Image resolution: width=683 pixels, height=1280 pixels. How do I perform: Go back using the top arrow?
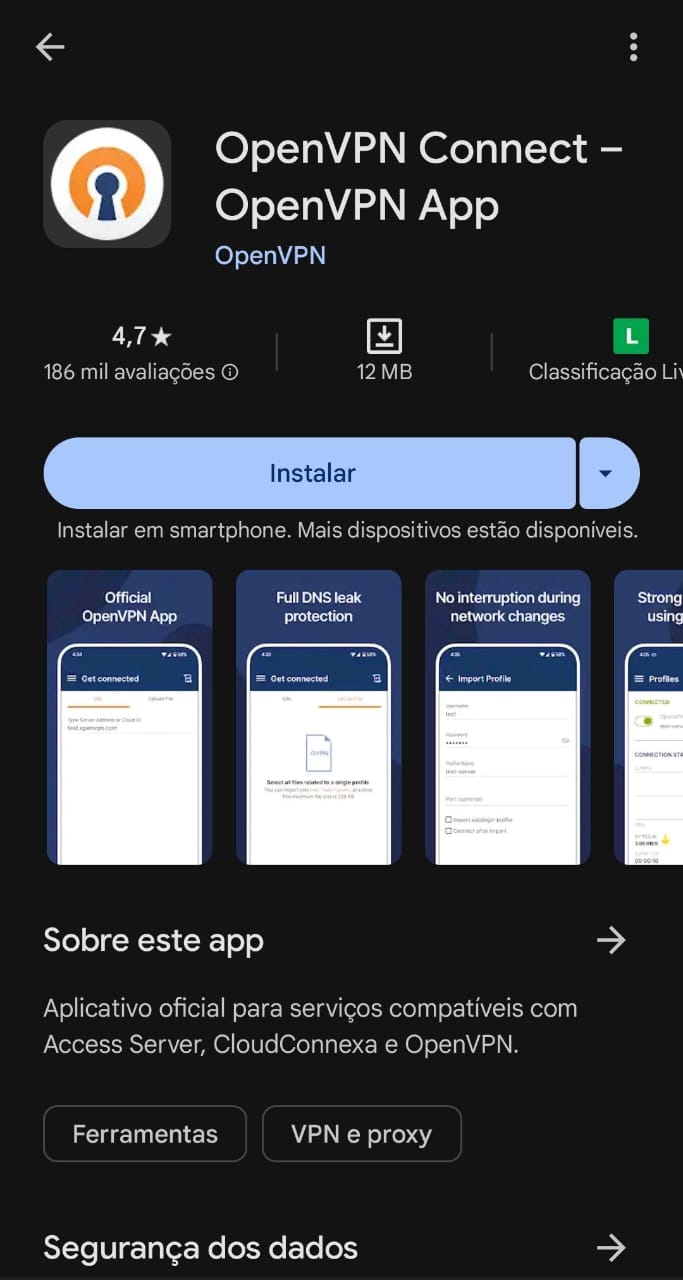click(49, 47)
